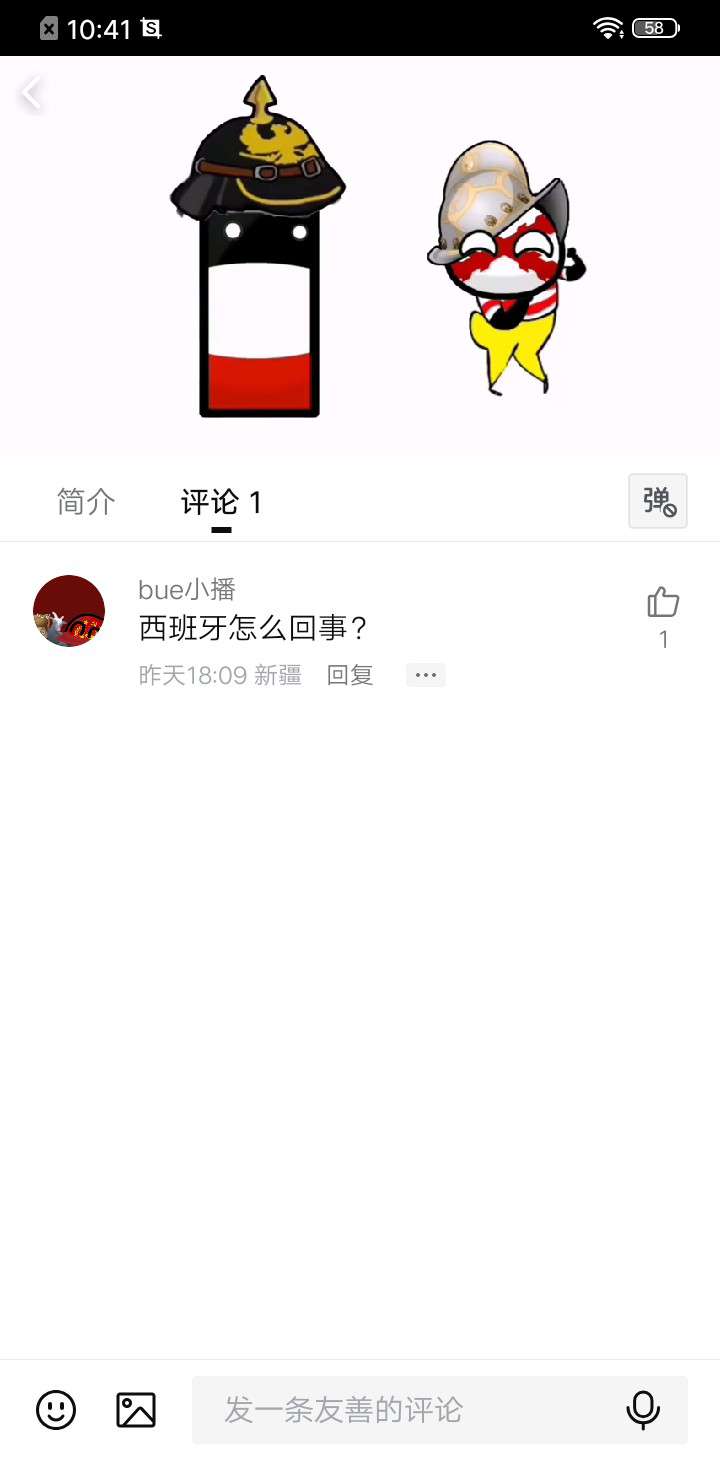Switch to the 简介 tab
The width and height of the screenshot is (720, 1460).
(86, 501)
